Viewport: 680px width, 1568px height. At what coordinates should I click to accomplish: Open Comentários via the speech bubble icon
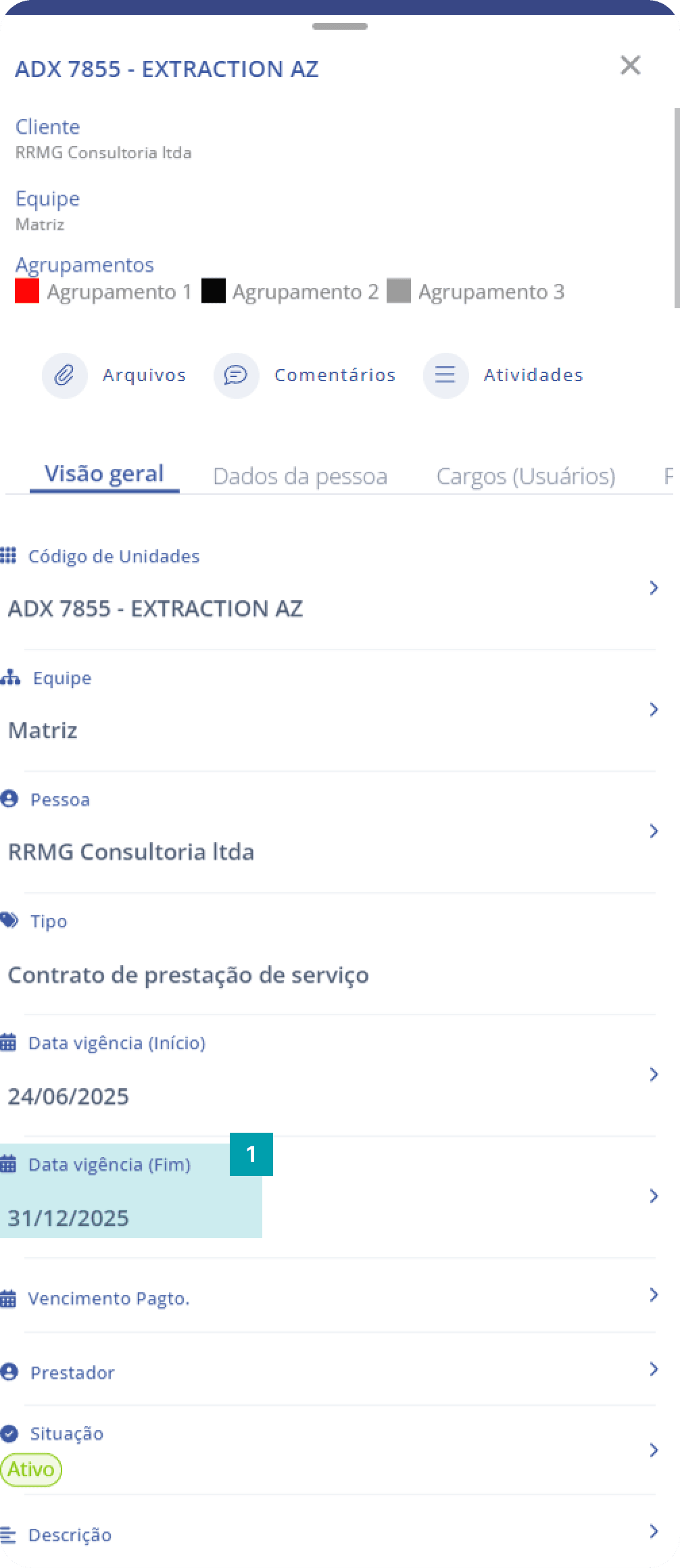236,375
